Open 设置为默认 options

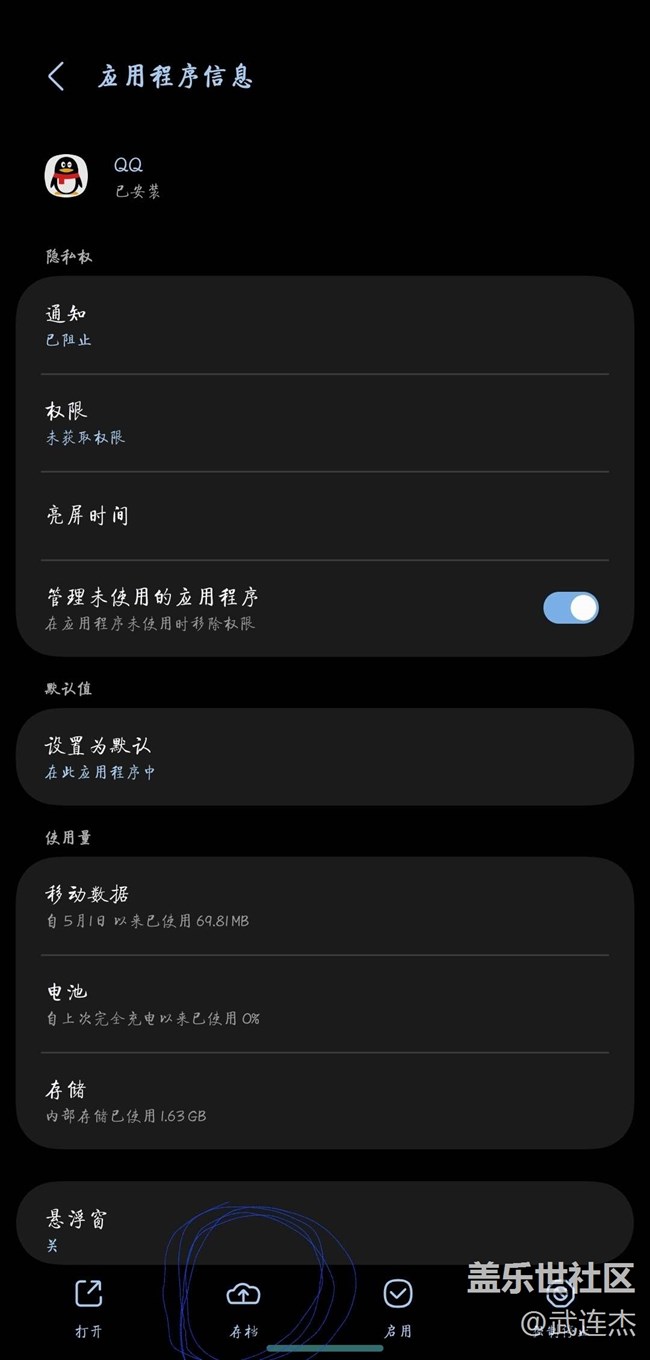pyautogui.click(x=325, y=757)
